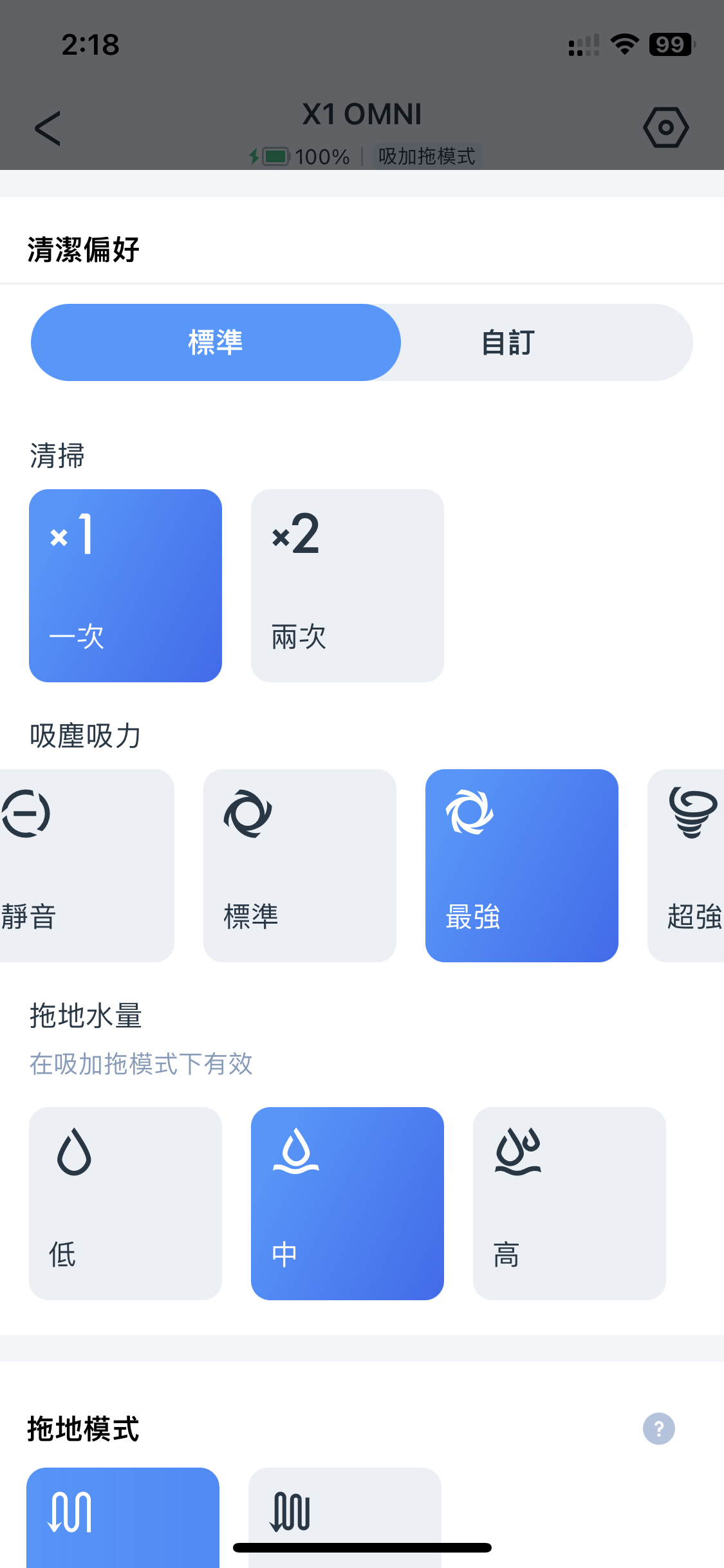Select 一次 cleaning pass

pyautogui.click(x=125, y=586)
